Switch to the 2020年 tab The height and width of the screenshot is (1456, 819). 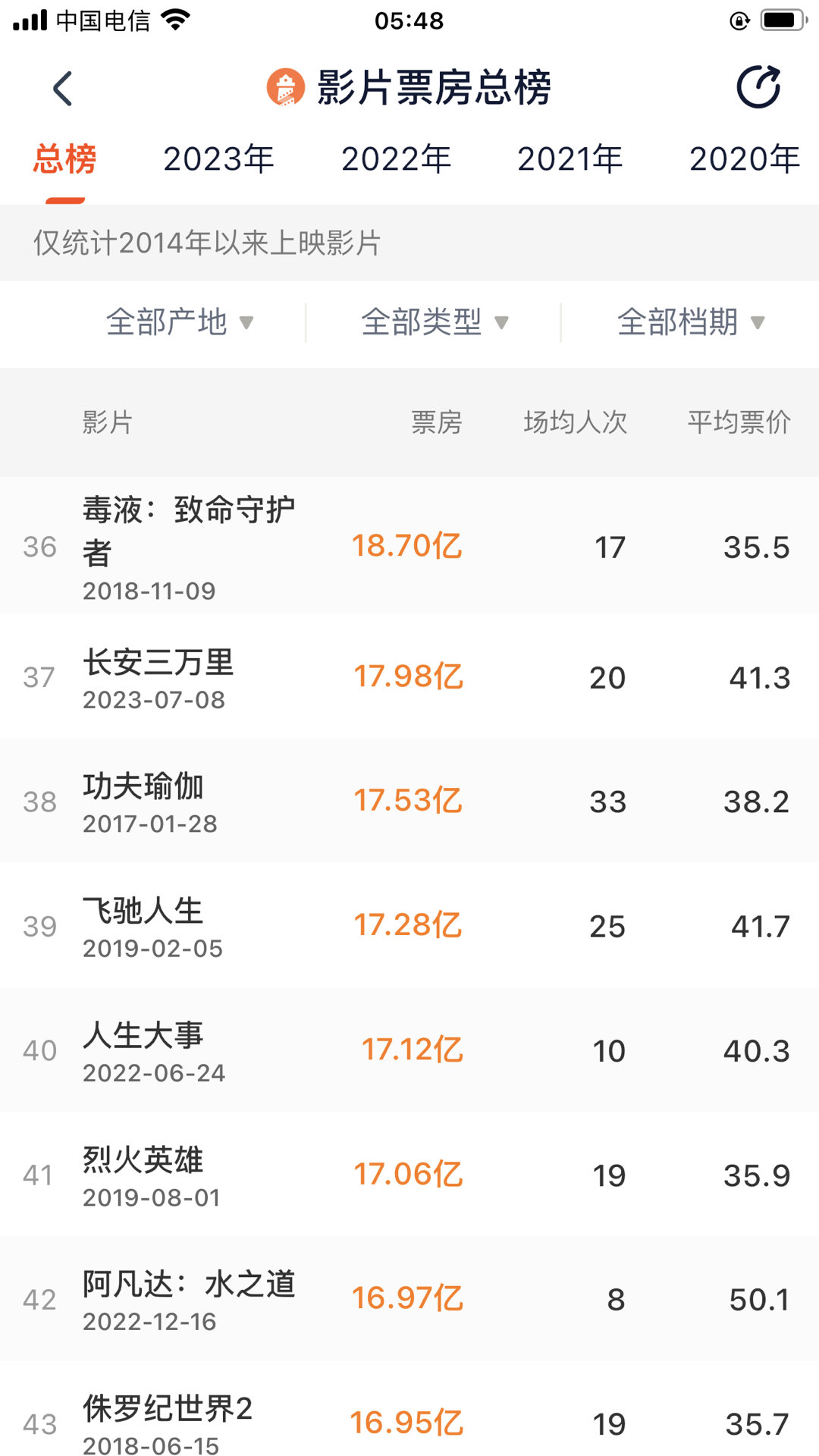coord(745,159)
